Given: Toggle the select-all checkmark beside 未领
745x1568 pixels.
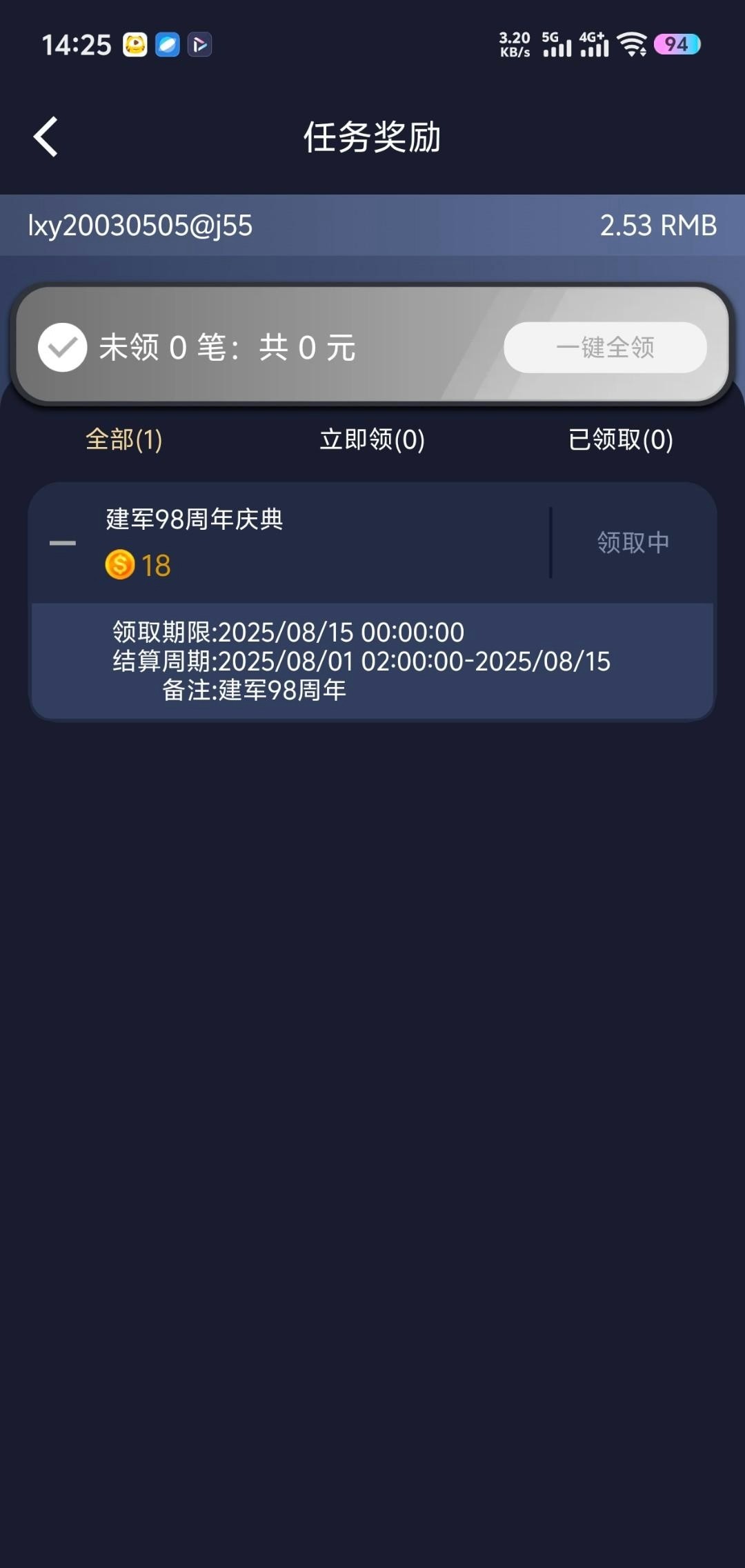Looking at the screenshot, I should coord(62,348).
